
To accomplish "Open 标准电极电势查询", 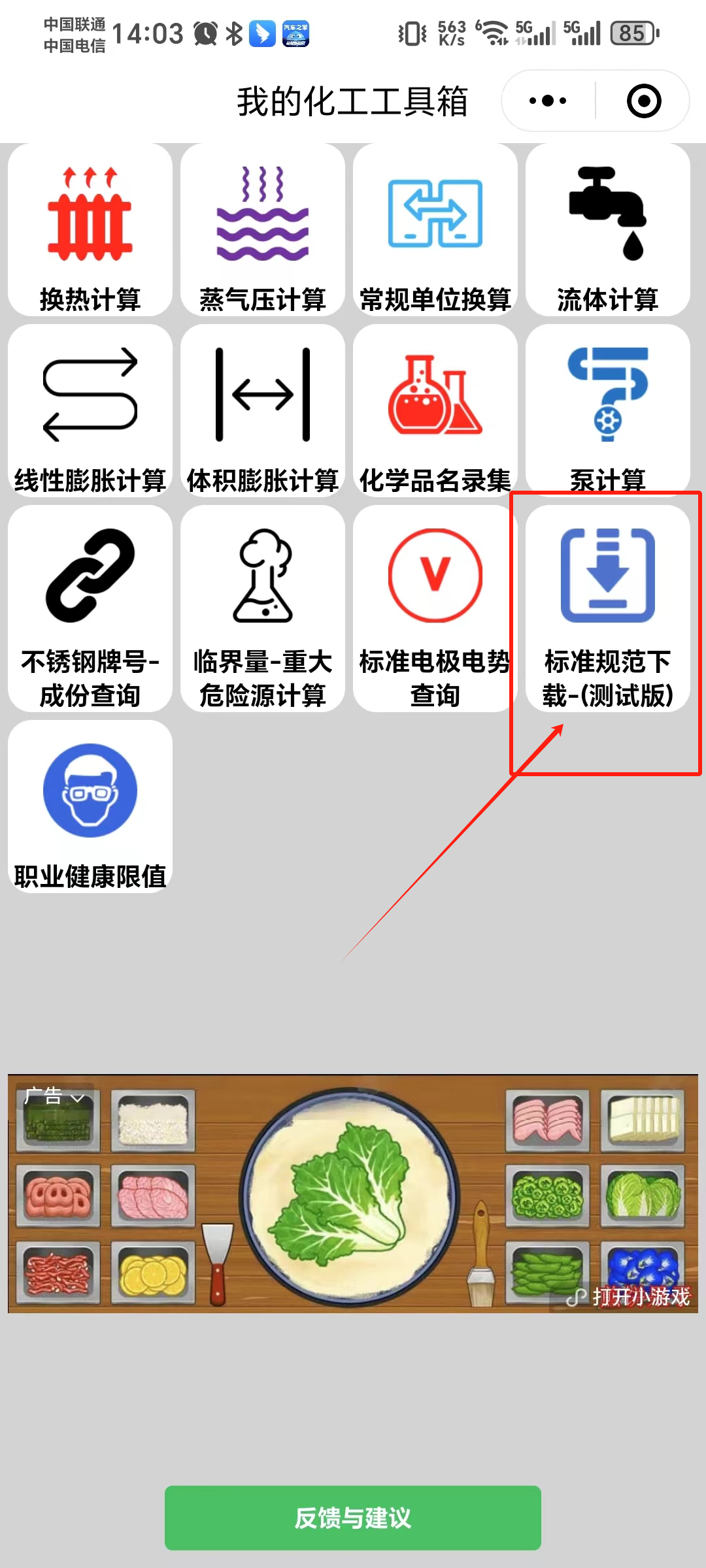I will tap(435, 608).
